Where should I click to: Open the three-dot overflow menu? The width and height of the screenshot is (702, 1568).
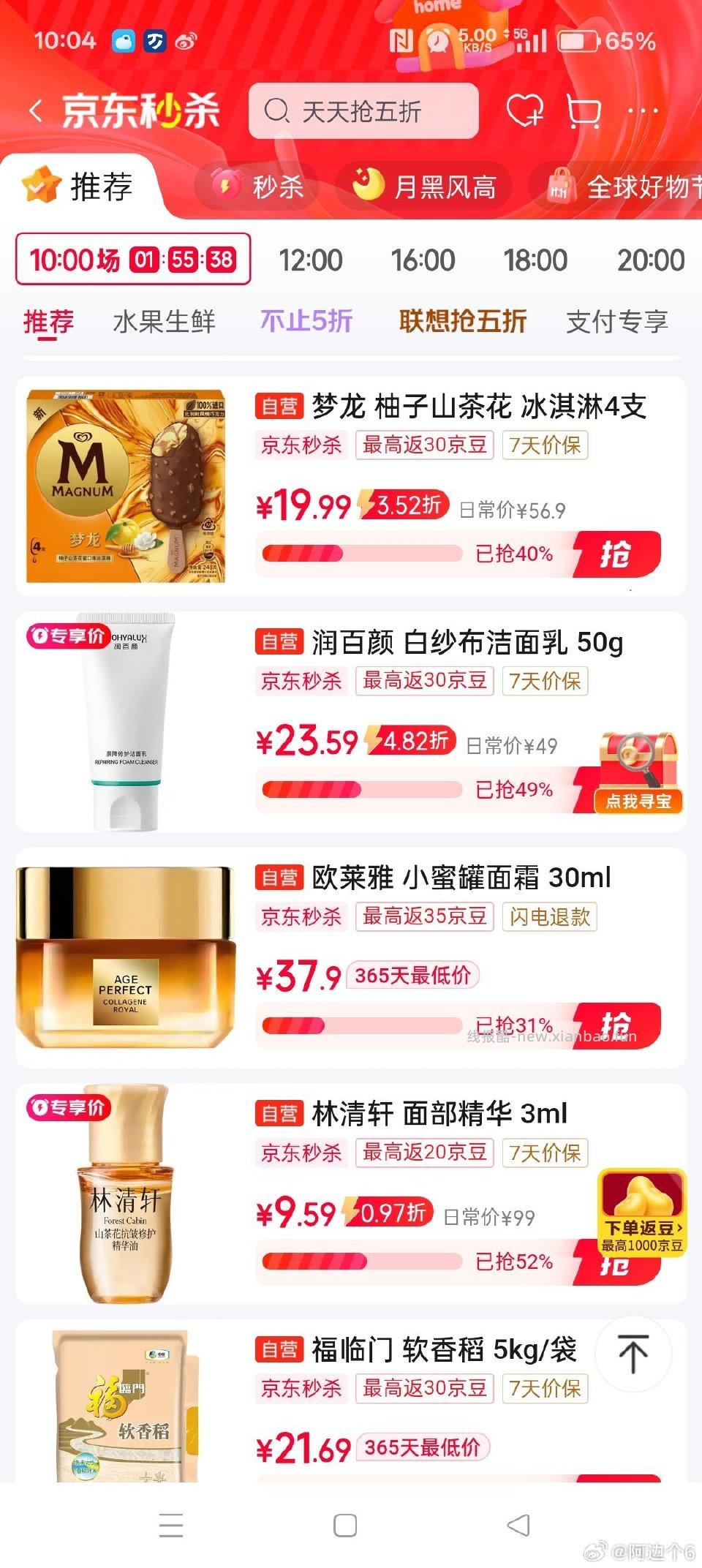pyautogui.click(x=643, y=112)
